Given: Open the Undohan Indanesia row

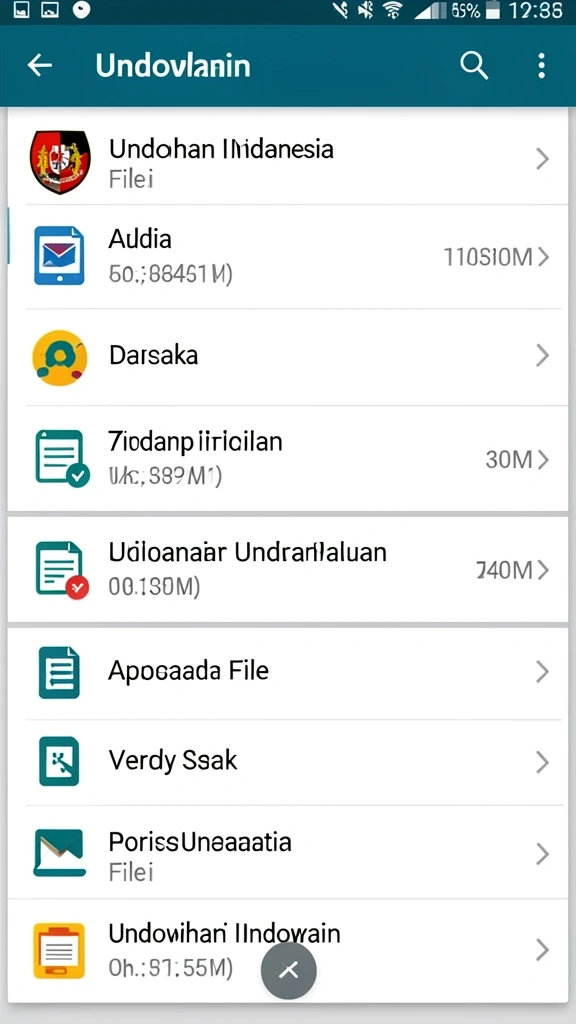Looking at the screenshot, I should click(287, 159).
